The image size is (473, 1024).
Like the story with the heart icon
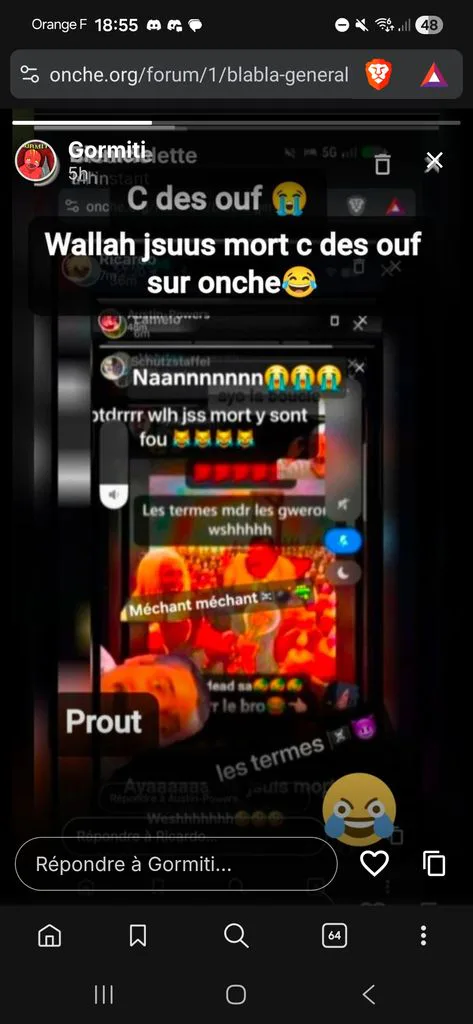375,863
